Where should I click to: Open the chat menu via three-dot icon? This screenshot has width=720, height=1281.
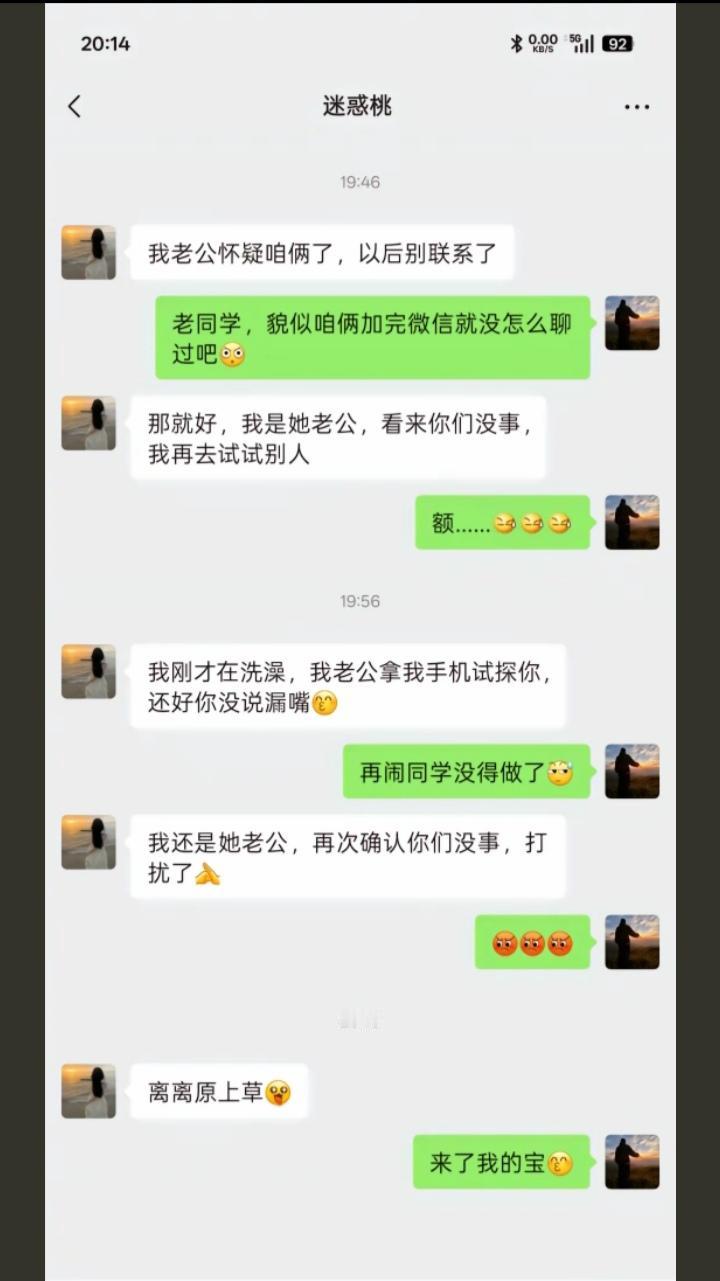coord(636,106)
